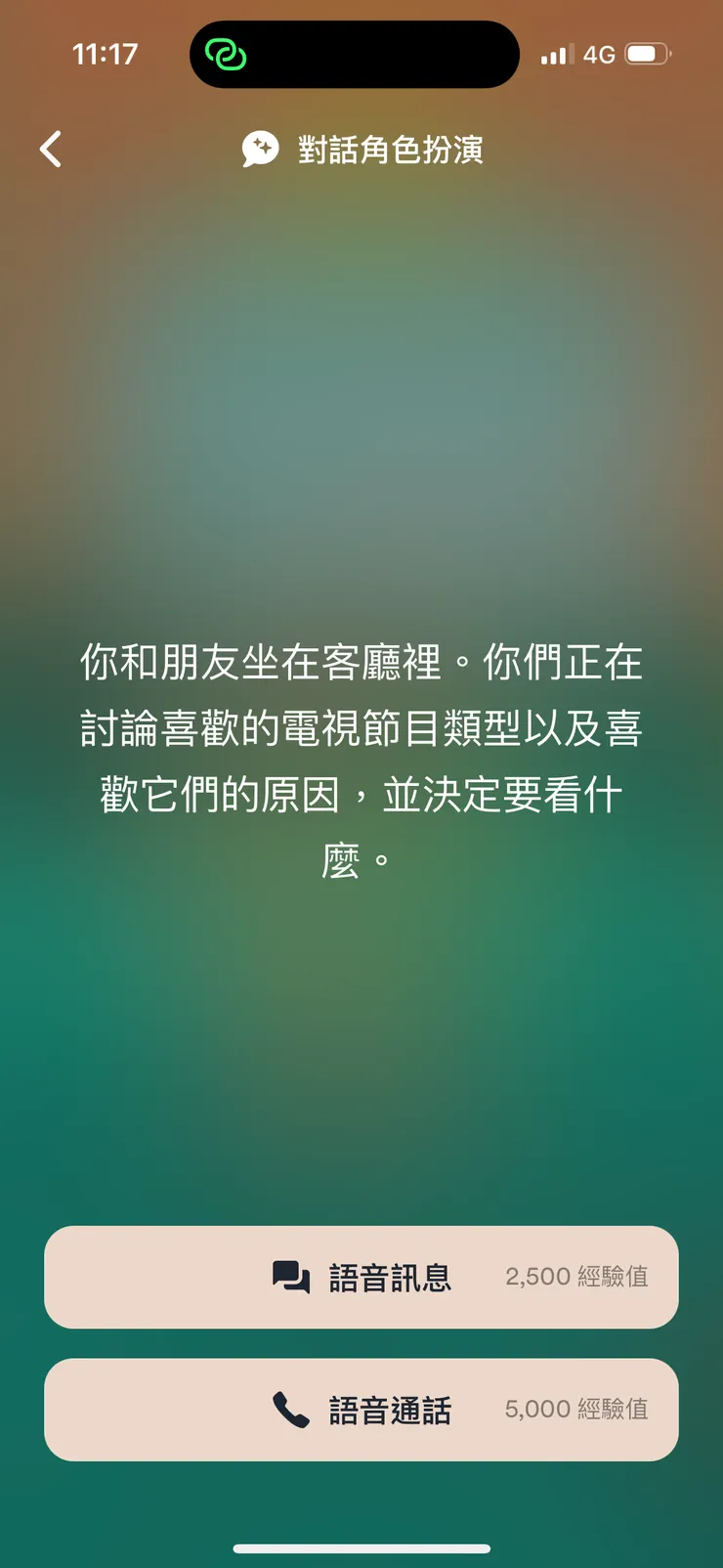The width and height of the screenshot is (723, 1568).
Task: Tap the back chevron arrow
Action: pyautogui.click(x=50, y=149)
